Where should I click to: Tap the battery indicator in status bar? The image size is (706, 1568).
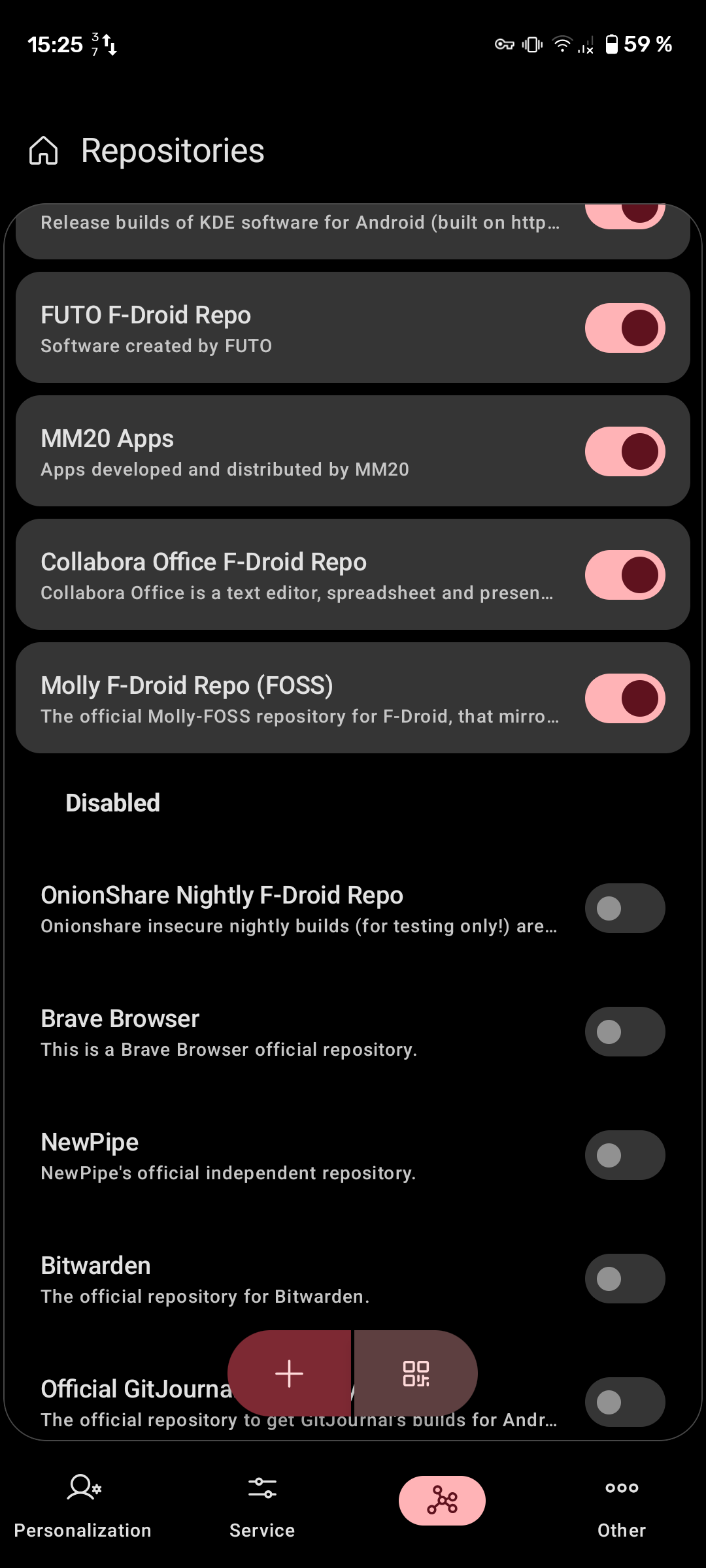point(613,44)
